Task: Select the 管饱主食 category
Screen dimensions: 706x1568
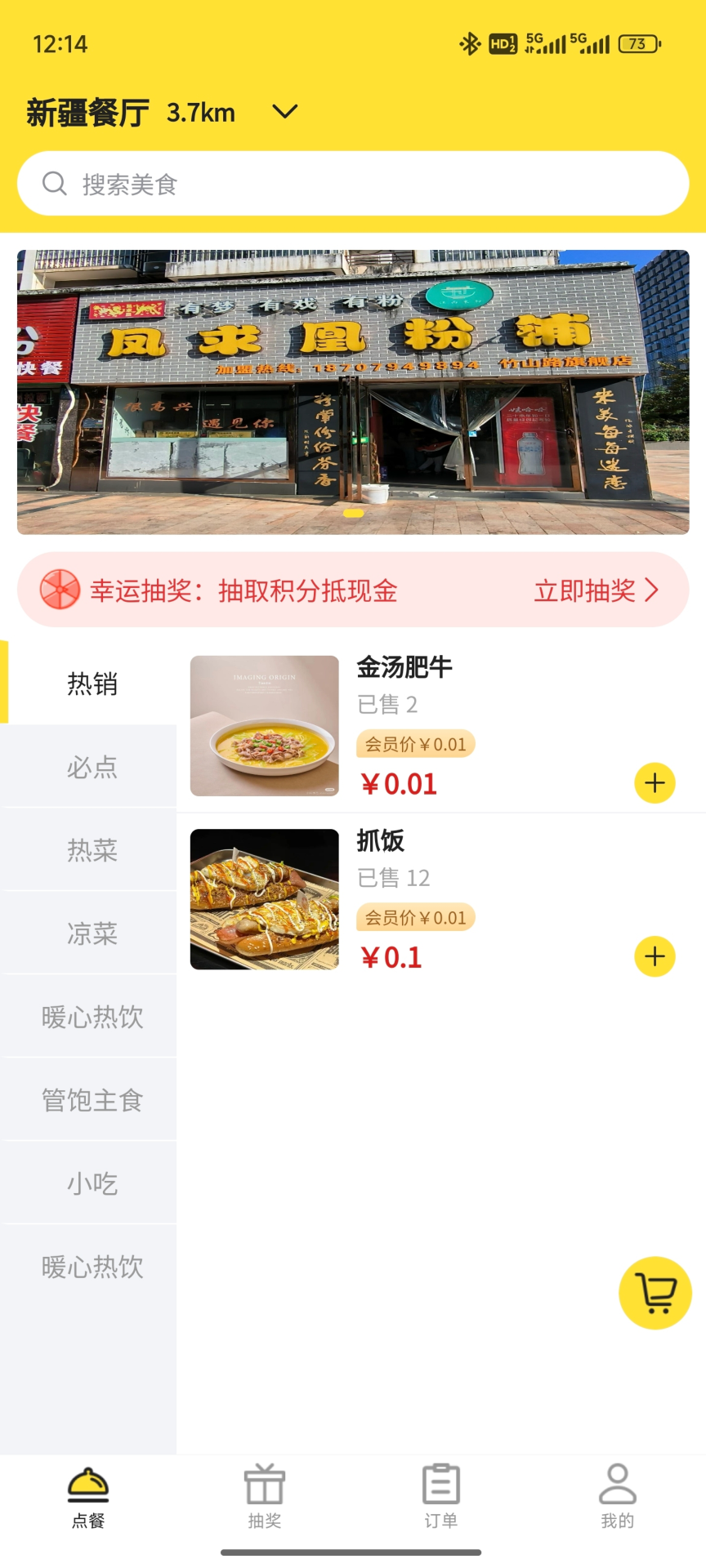Action: (x=91, y=1099)
